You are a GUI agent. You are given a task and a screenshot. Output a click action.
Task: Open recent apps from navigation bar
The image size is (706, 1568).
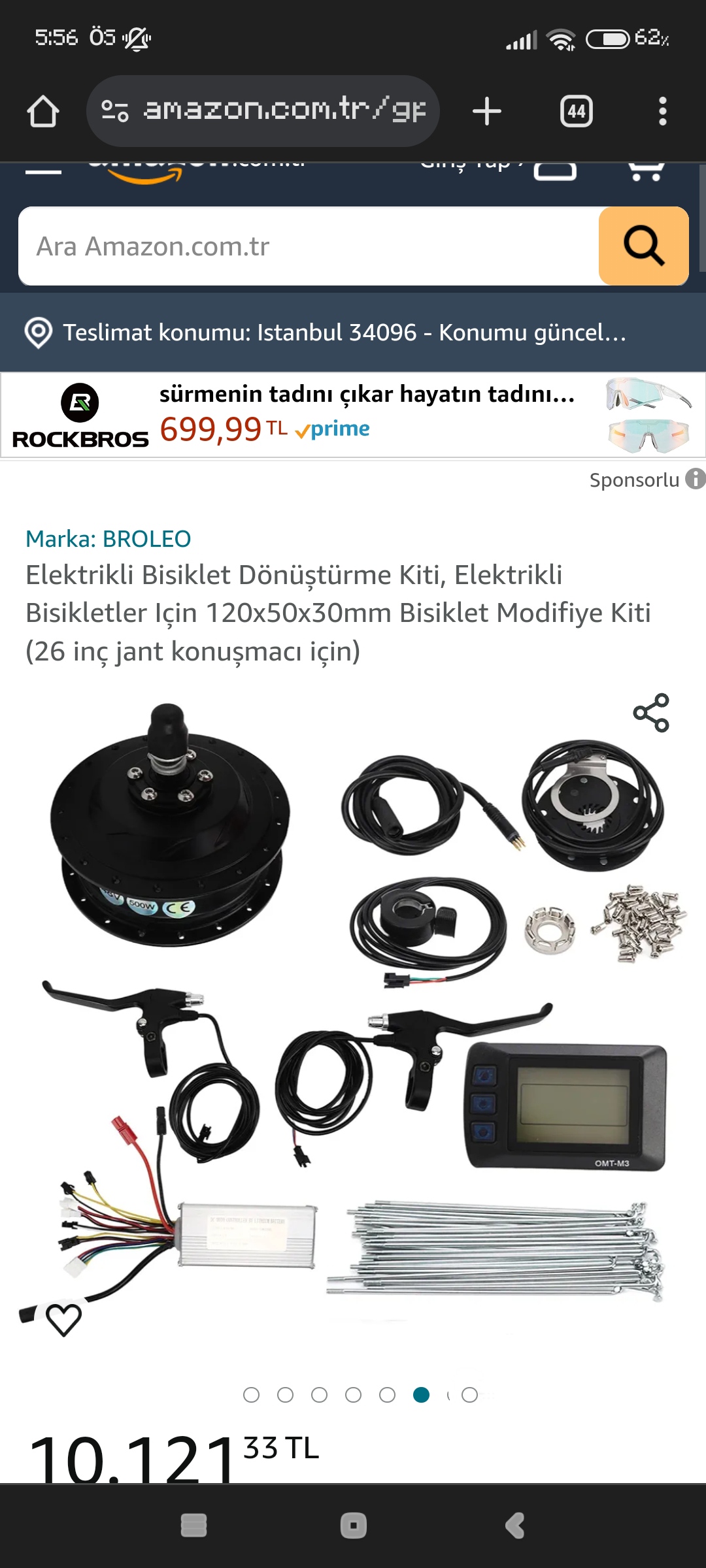[x=193, y=1526]
